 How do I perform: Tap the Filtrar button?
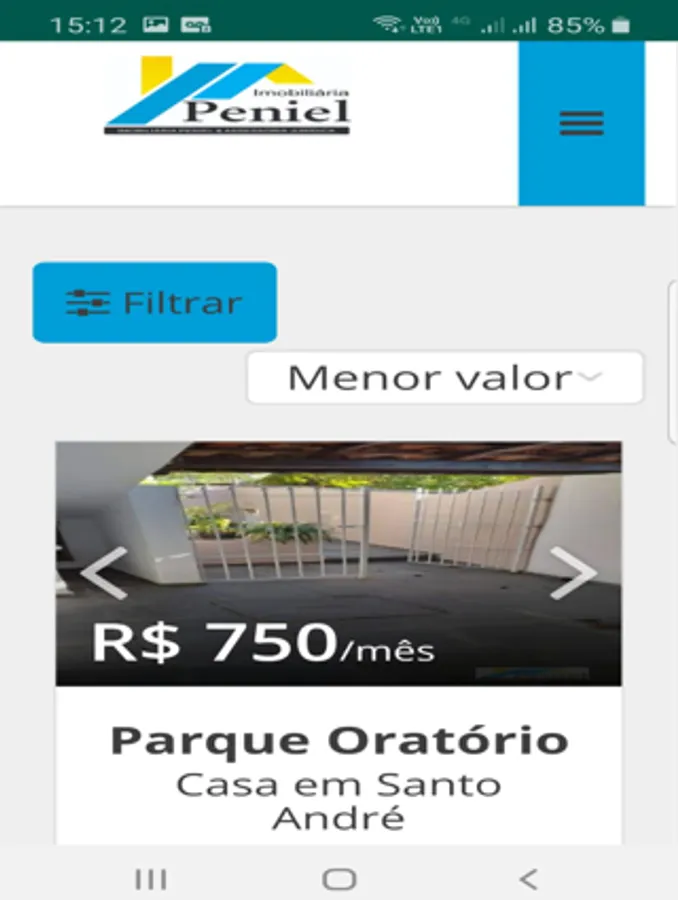155,302
